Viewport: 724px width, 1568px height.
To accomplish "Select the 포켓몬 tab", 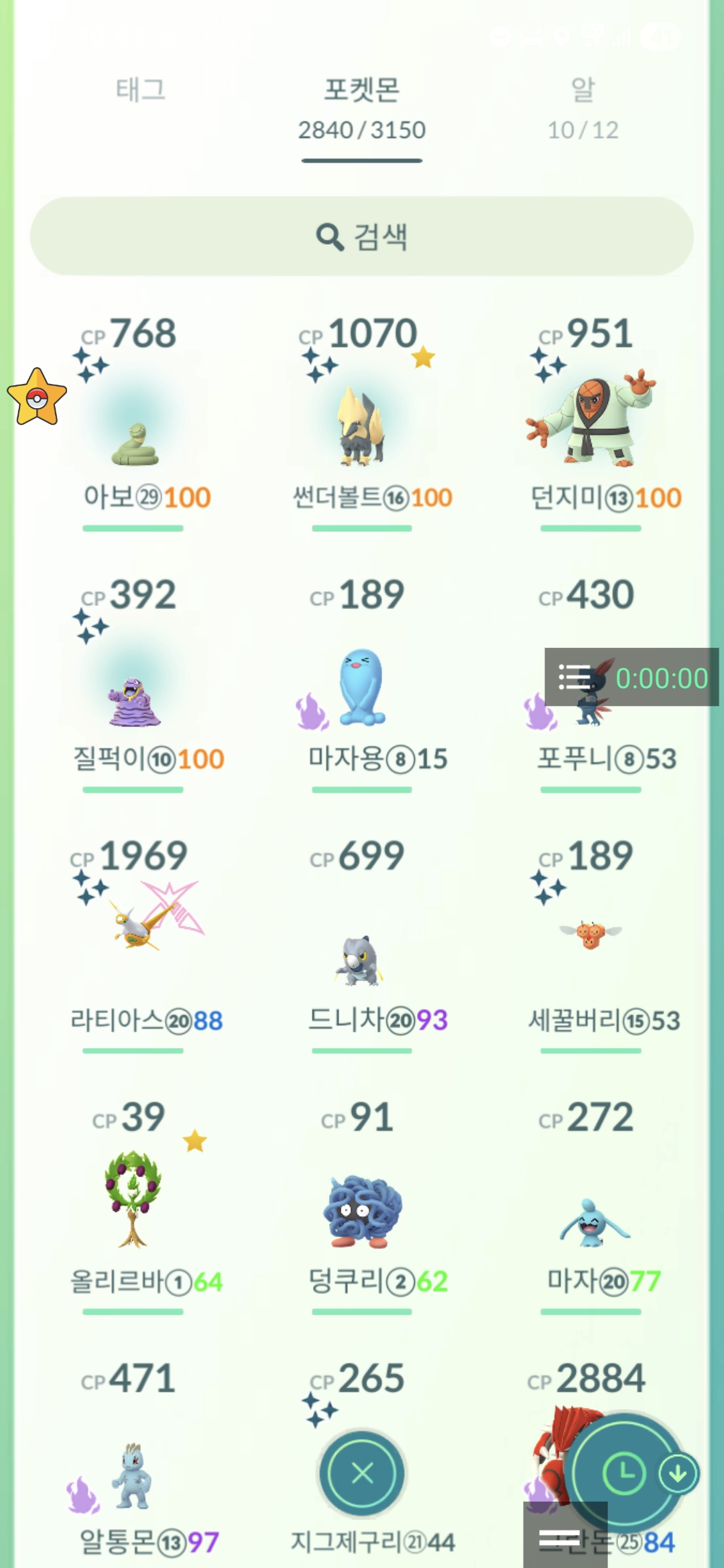I will (361, 107).
